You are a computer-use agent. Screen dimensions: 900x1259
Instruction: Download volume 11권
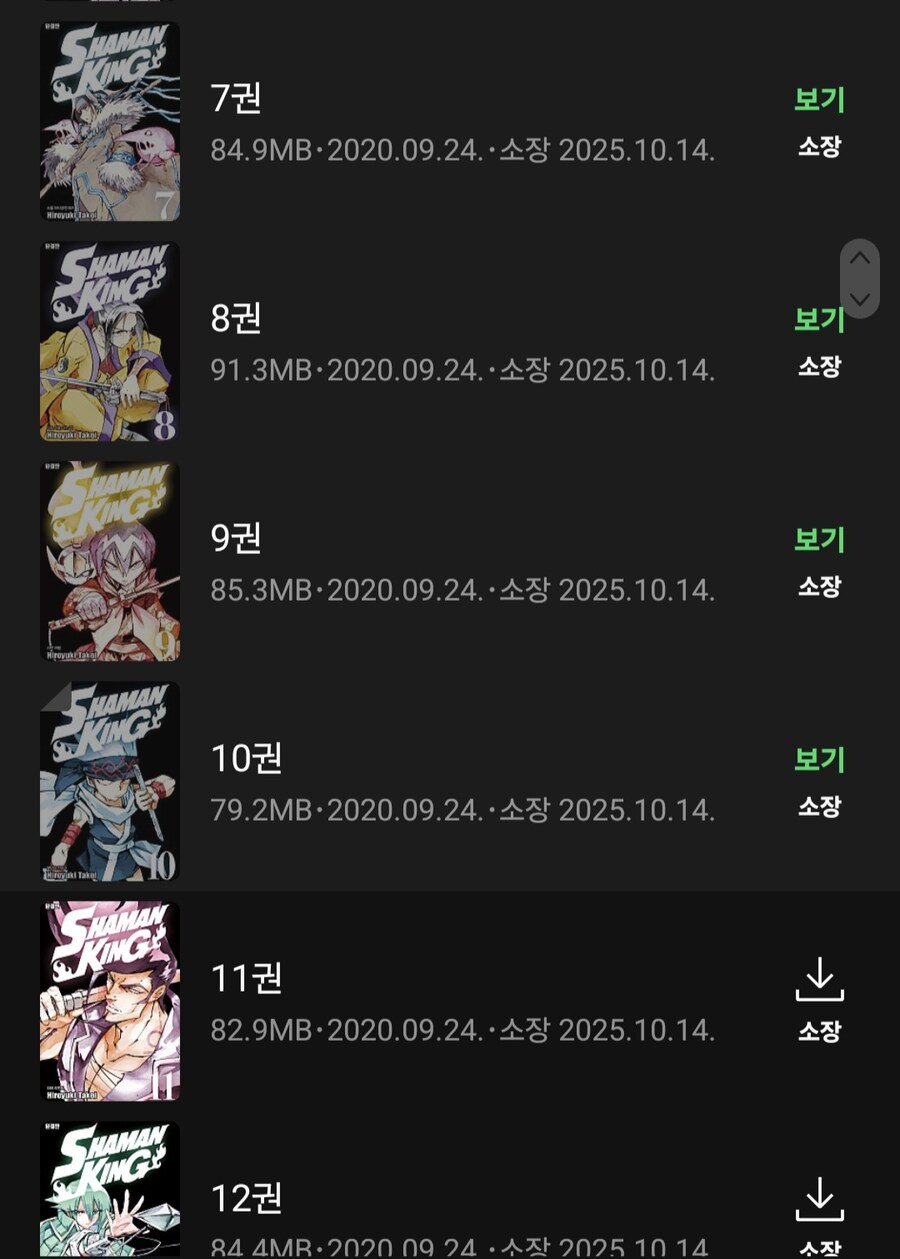coord(819,980)
